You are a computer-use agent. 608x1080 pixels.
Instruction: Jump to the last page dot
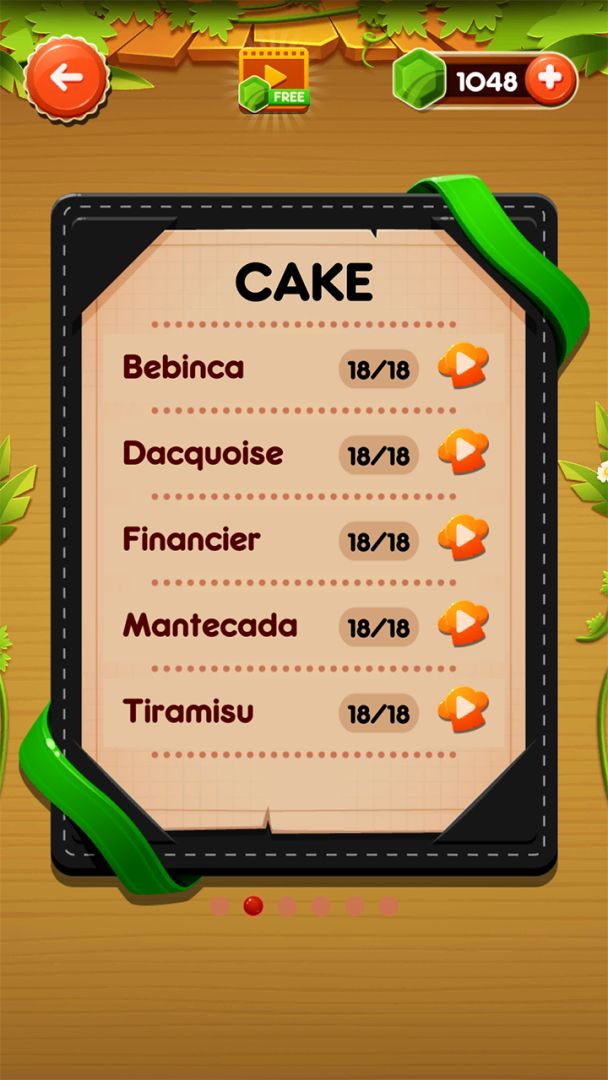388,906
